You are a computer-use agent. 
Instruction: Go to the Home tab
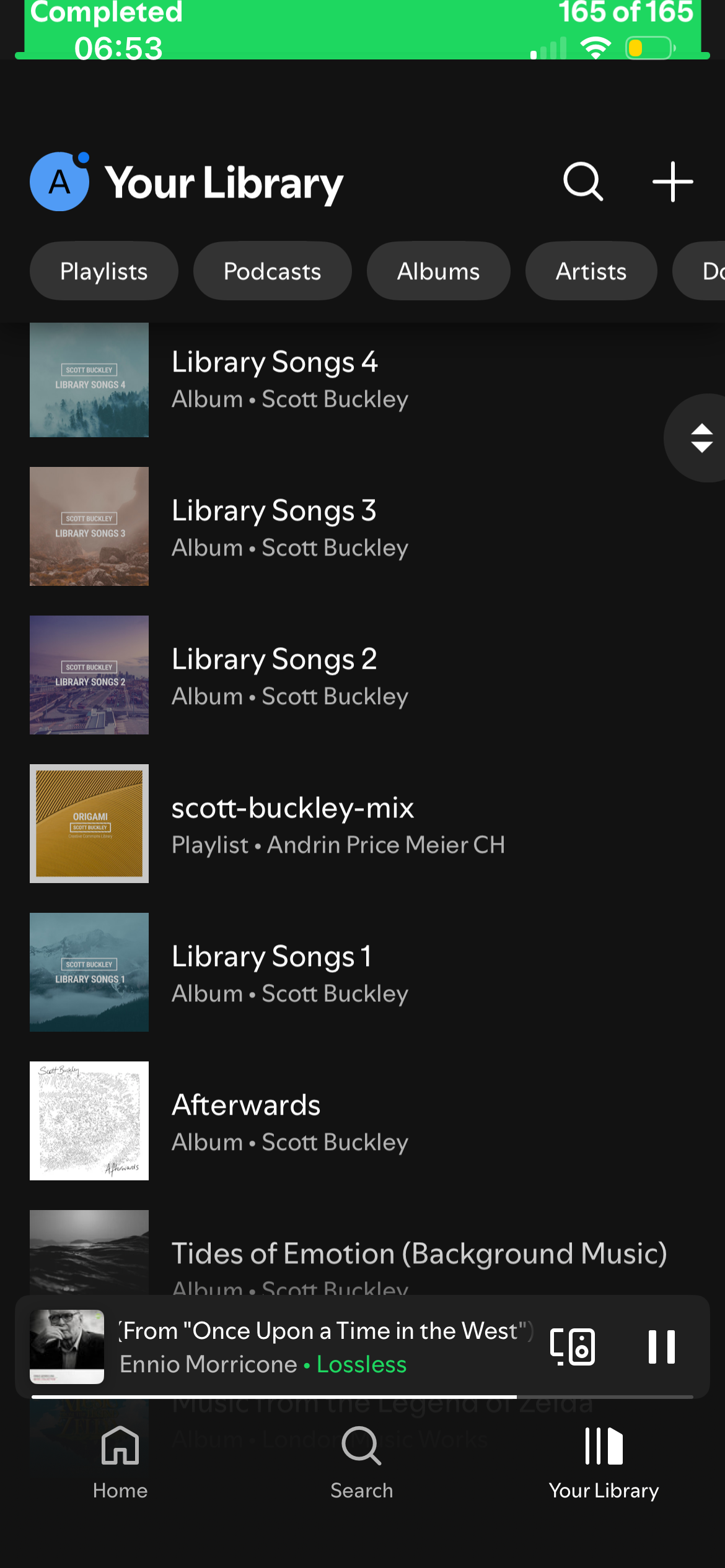[x=120, y=1461]
